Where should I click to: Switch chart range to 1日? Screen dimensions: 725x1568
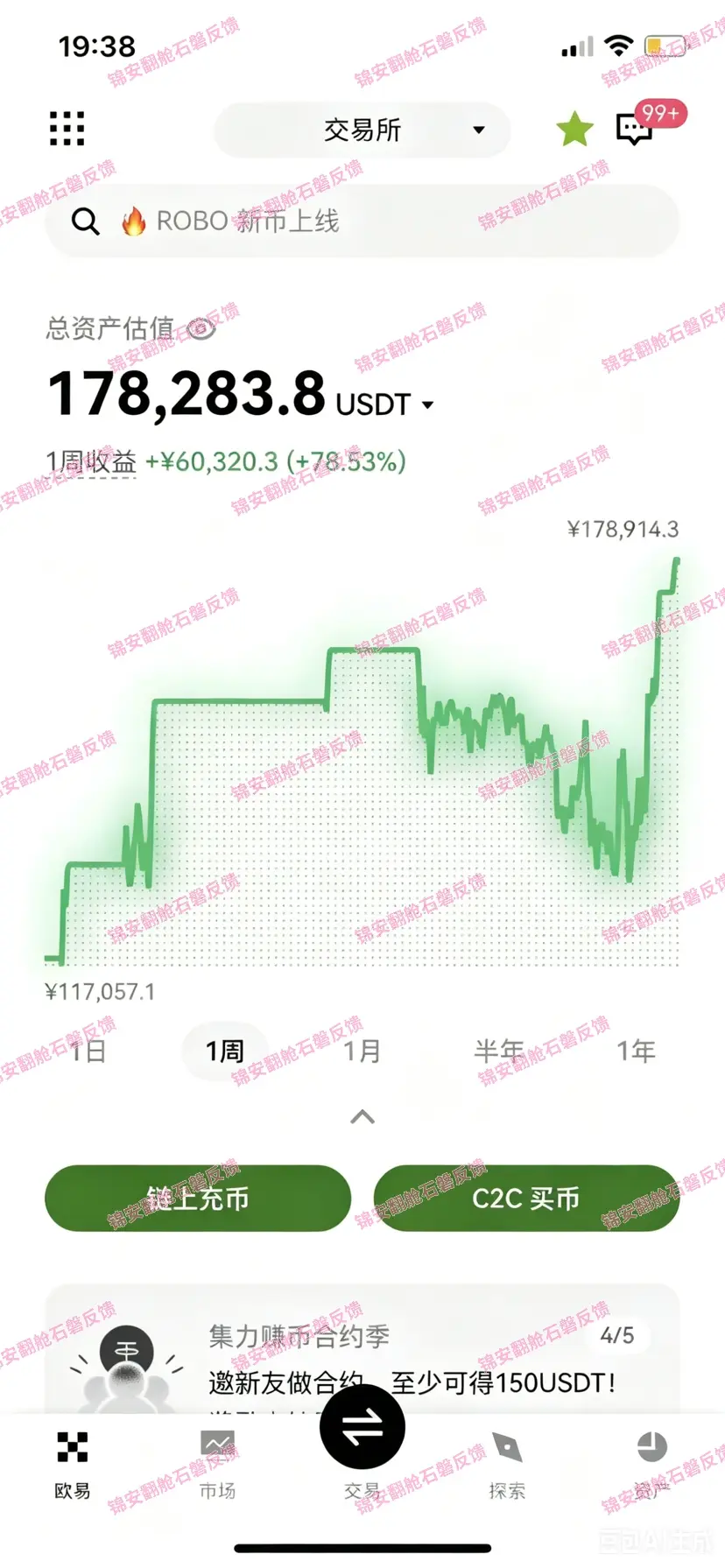click(x=88, y=1051)
